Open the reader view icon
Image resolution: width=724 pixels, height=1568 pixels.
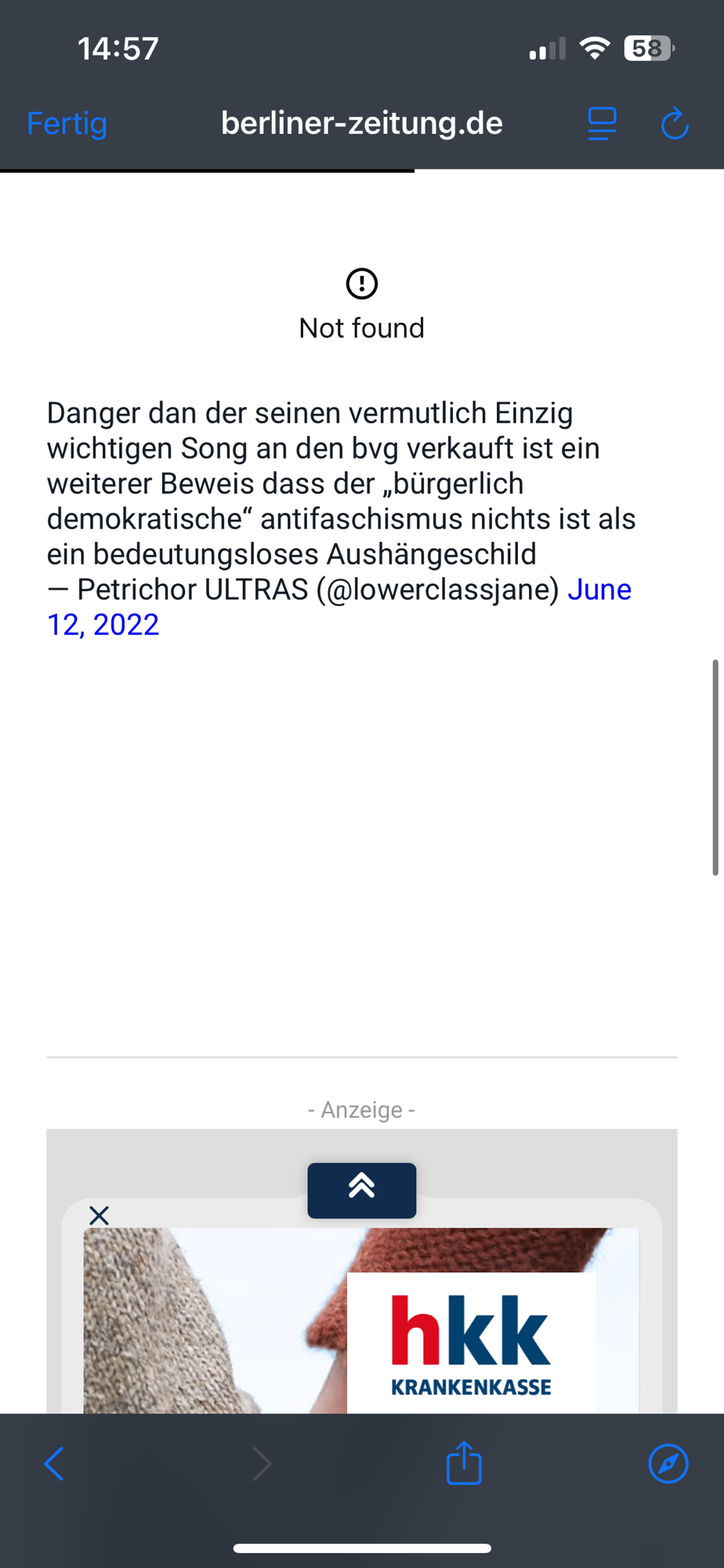602,124
